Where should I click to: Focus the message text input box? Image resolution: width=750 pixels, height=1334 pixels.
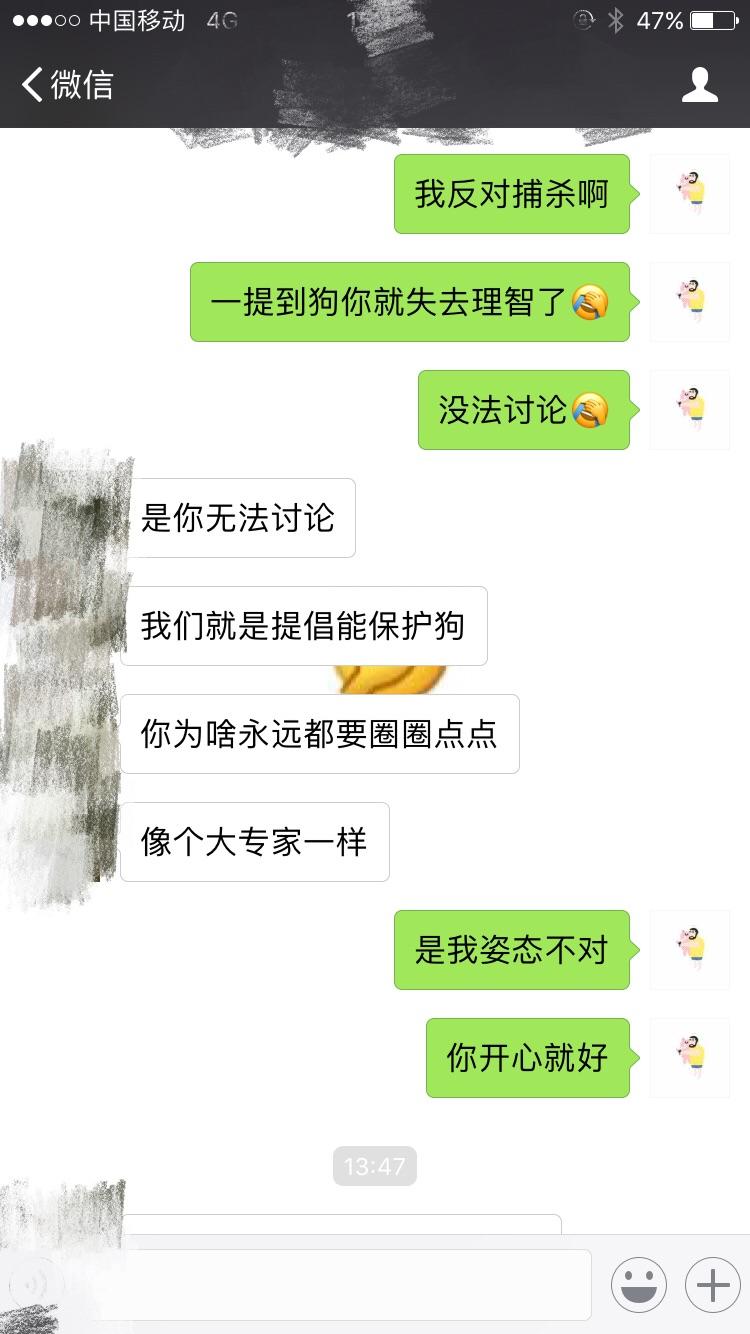click(x=330, y=1285)
